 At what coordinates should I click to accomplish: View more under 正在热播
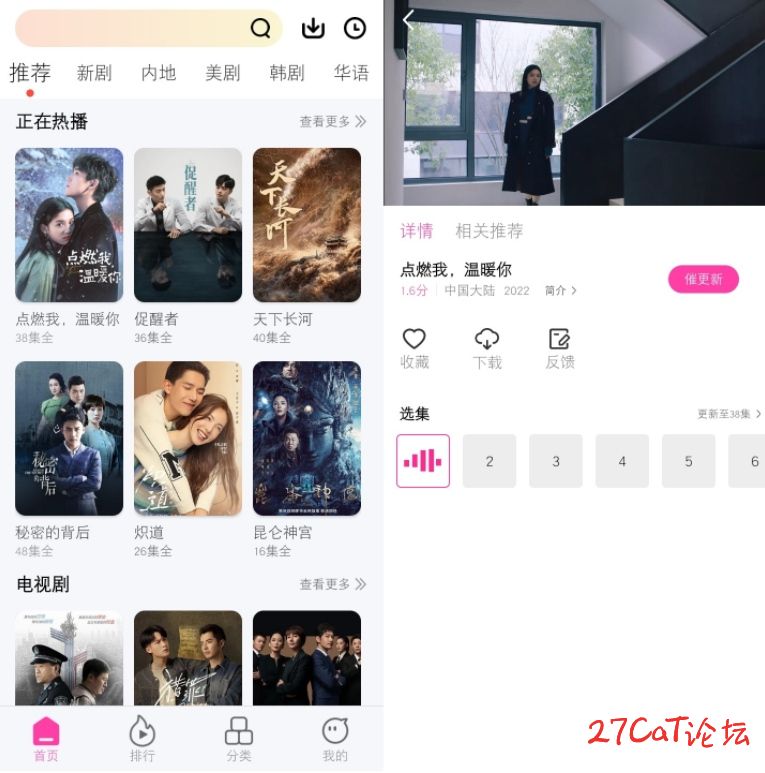pos(332,122)
